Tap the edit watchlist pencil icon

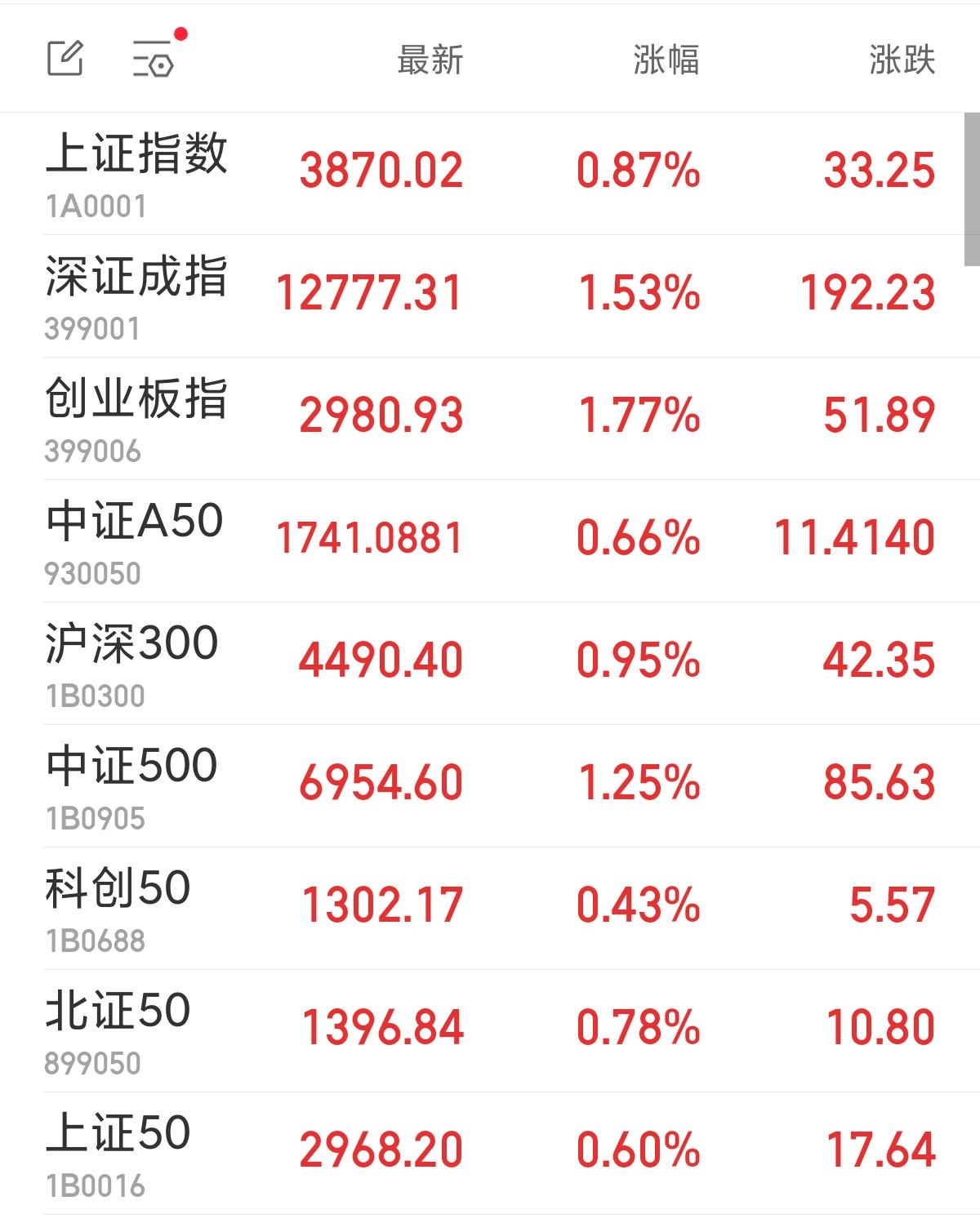(x=65, y=59)
